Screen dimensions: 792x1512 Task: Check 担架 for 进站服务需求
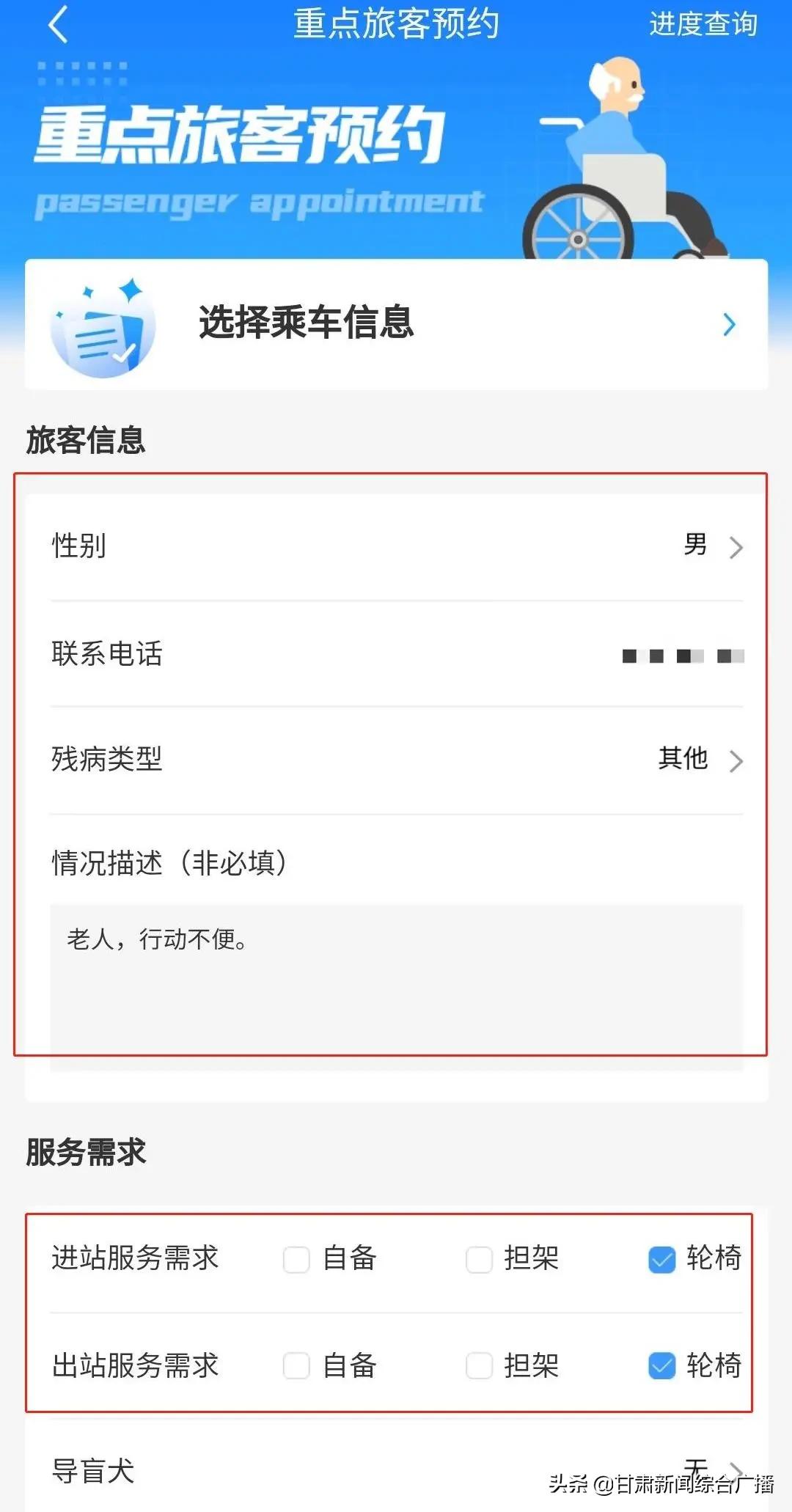tap(479, 1259)
